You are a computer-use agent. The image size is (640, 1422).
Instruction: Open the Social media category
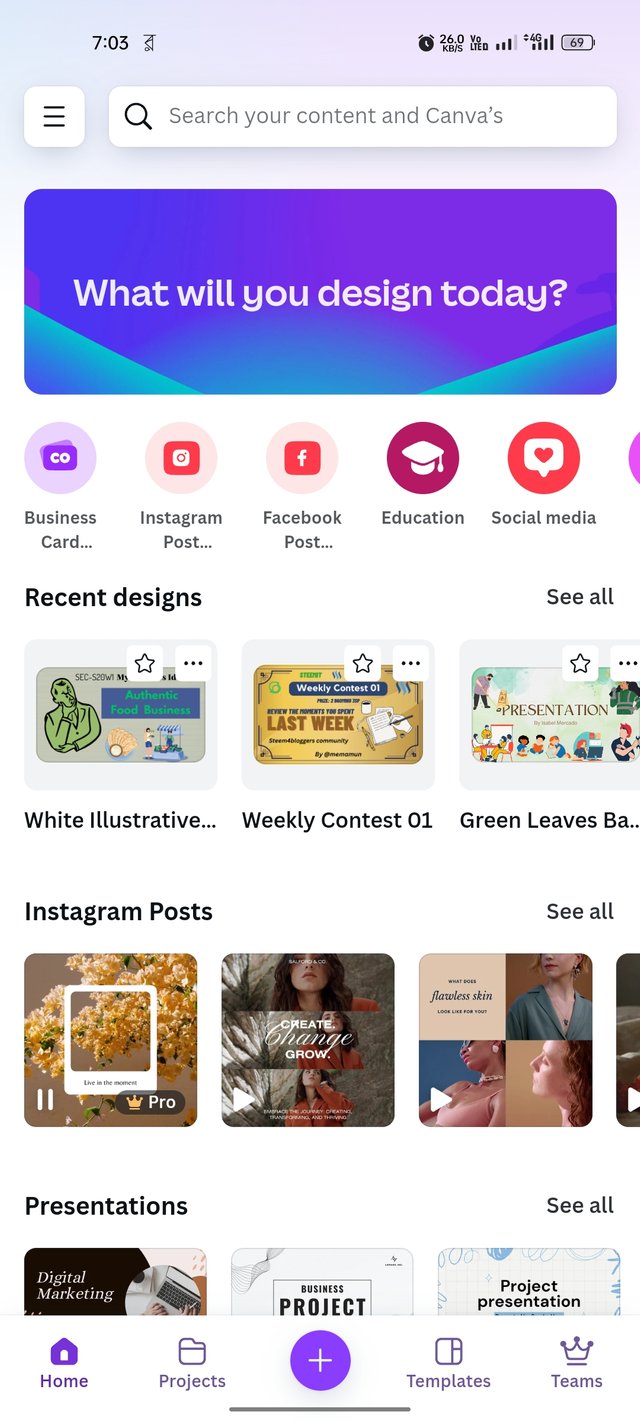(x=543, y=459)
